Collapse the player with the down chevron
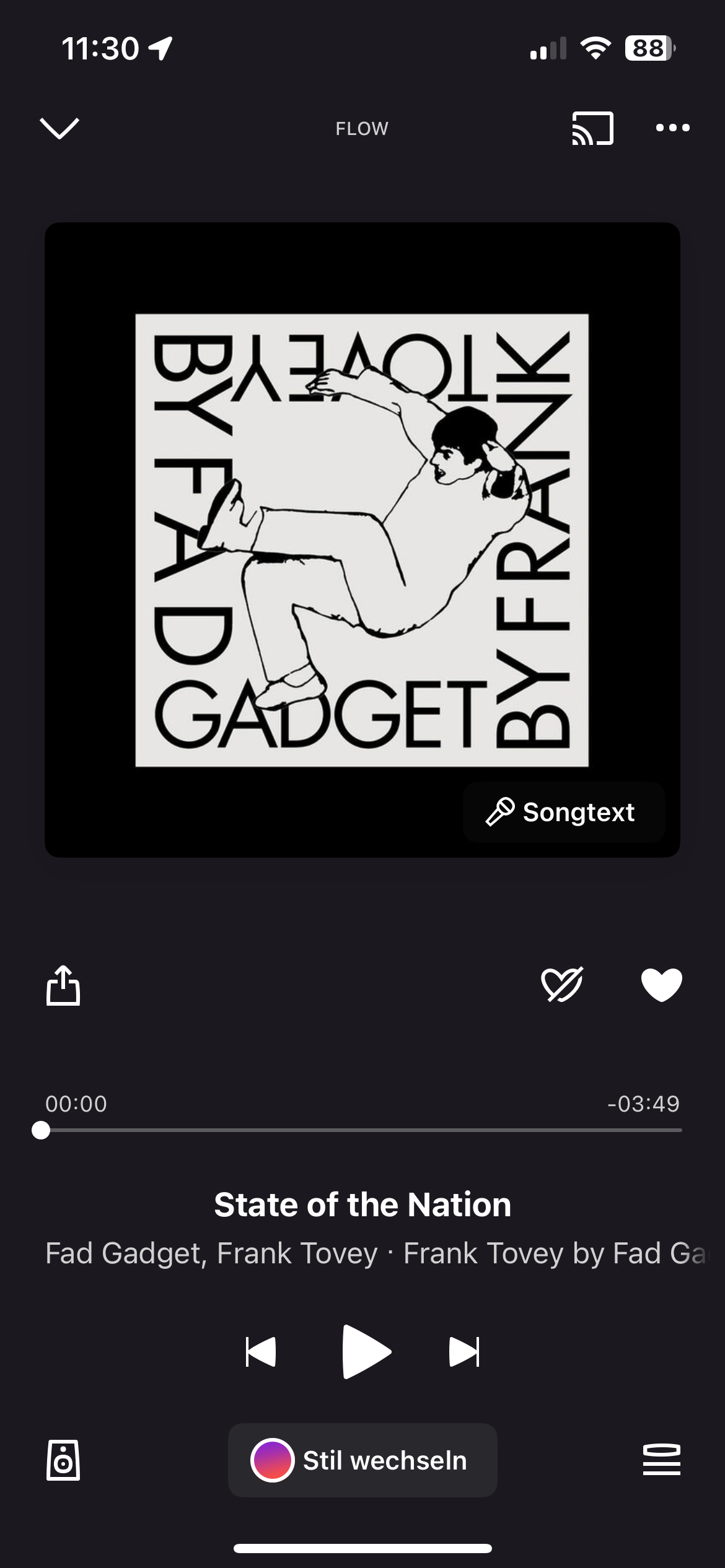Viewport: 725px width, 1568px height. [x=59, y=128]
